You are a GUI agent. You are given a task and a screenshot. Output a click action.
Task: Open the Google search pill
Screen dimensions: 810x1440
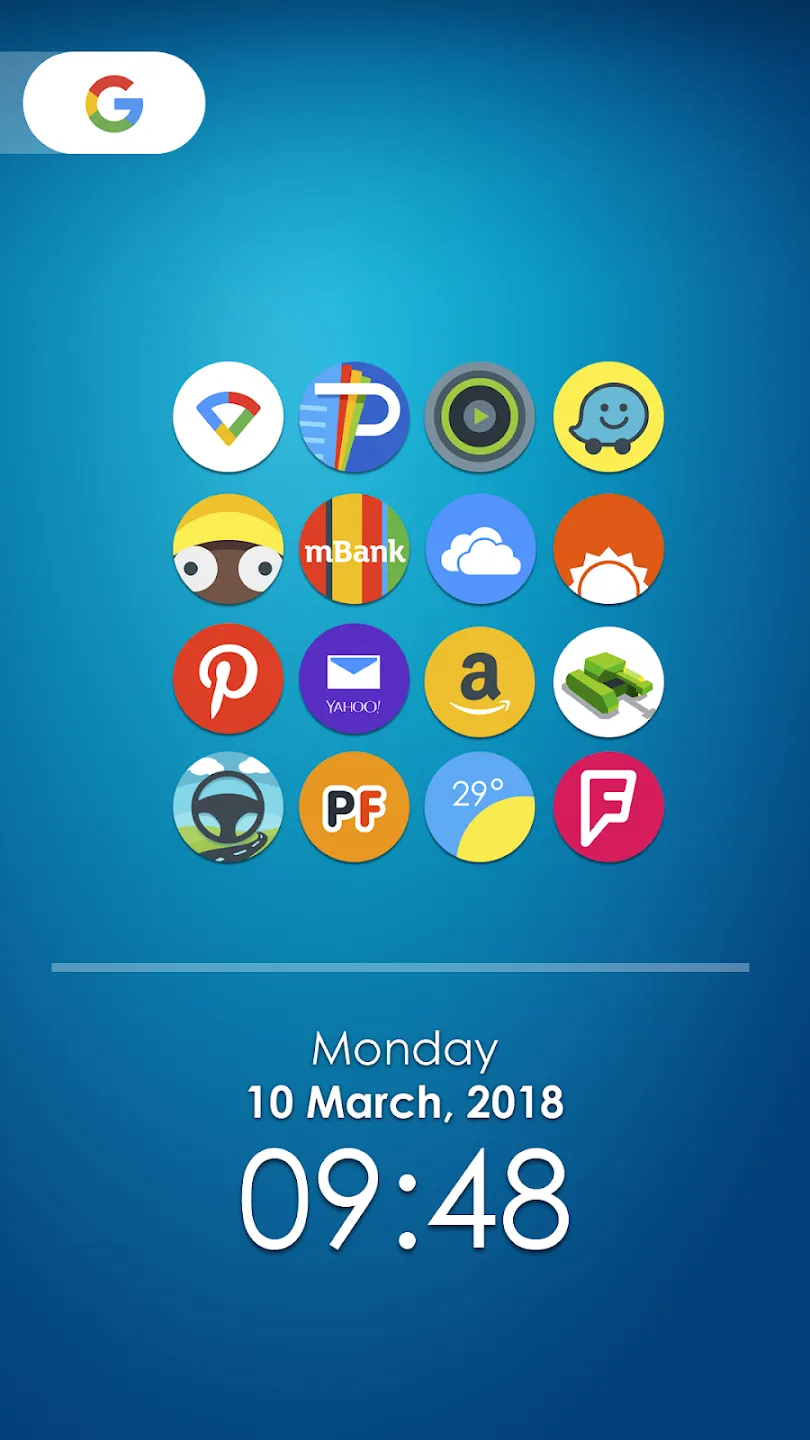pyautogui.click(x=114, y=103)
